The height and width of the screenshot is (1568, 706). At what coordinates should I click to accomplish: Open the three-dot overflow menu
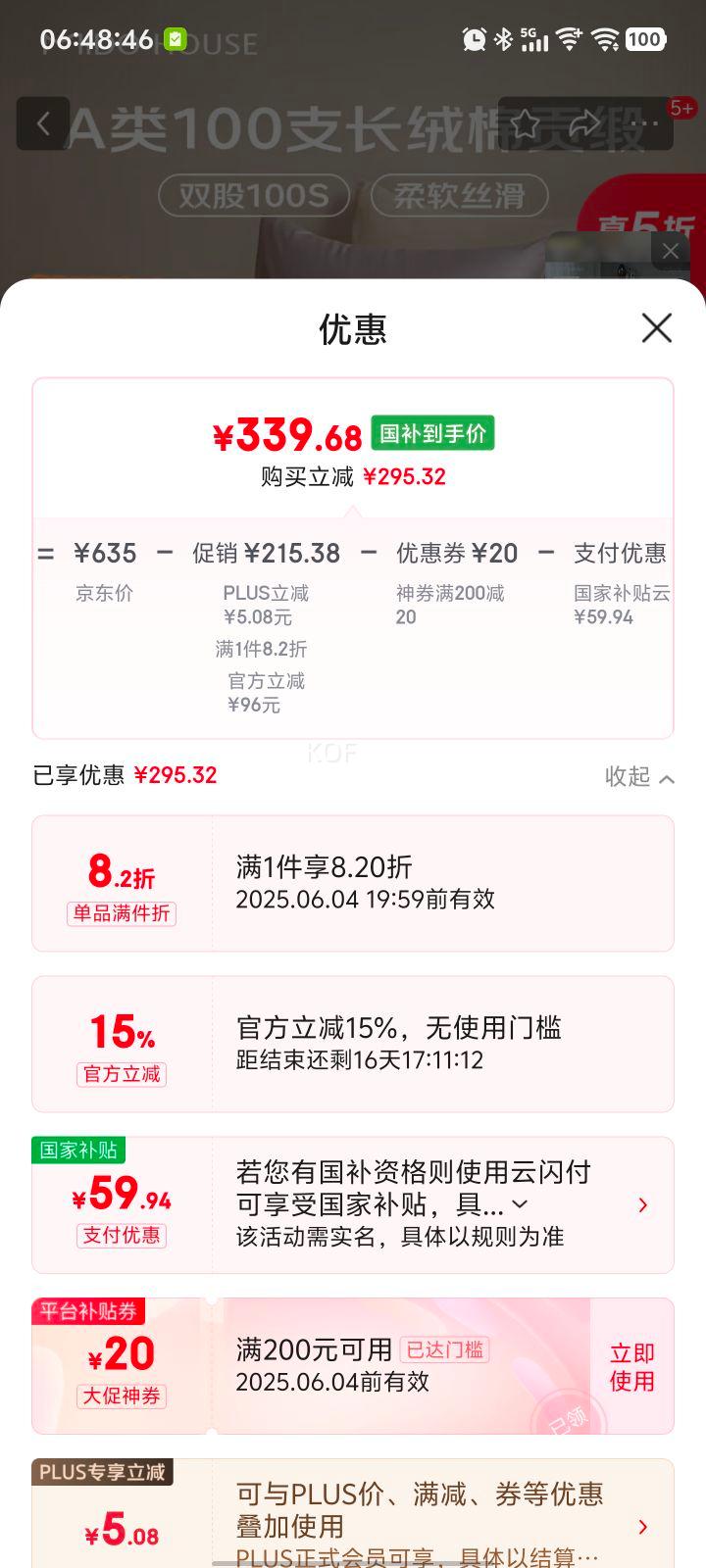pos(644,123)
